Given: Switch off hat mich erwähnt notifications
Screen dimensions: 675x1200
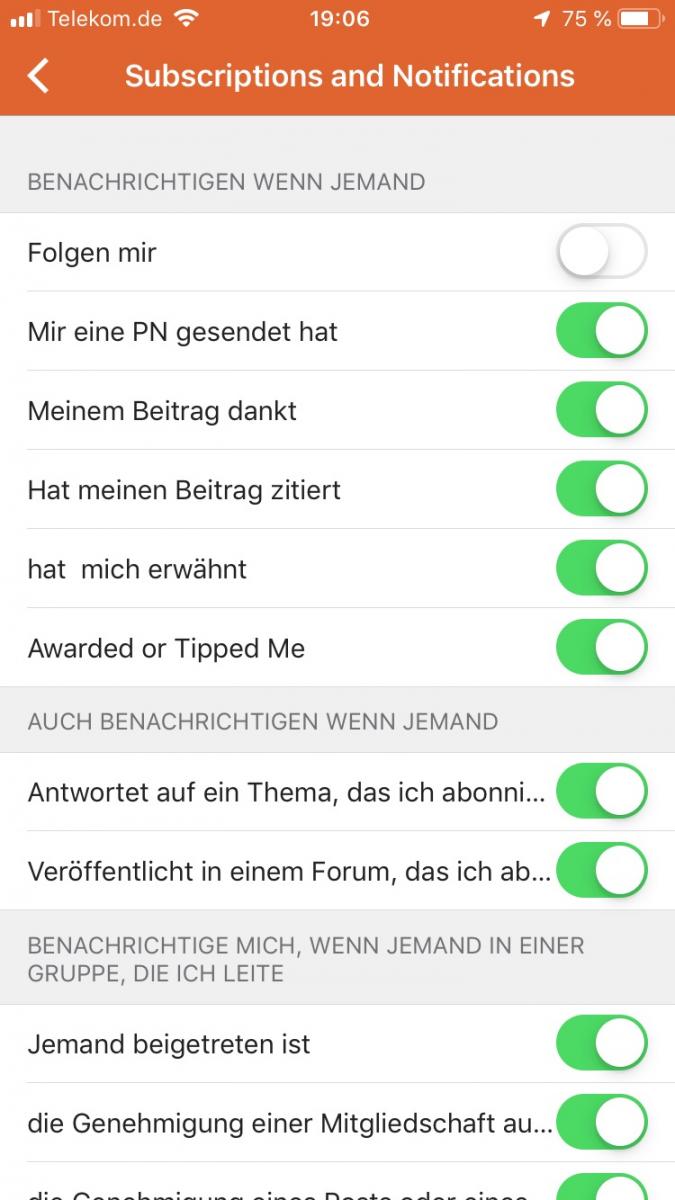Looking at the screenshot, I should [x=602, y=568].
